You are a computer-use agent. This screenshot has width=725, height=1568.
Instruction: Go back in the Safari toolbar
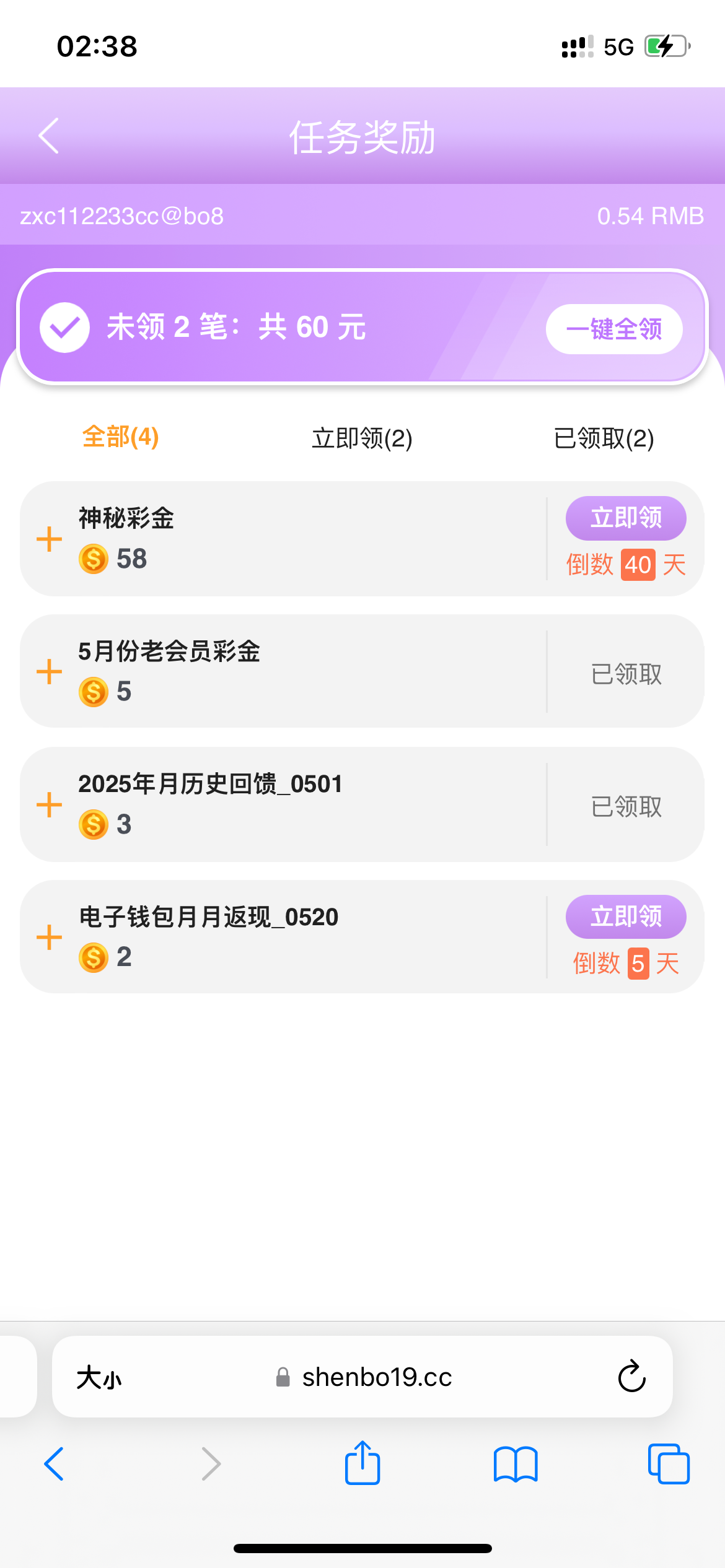(x=55, y=1464)
